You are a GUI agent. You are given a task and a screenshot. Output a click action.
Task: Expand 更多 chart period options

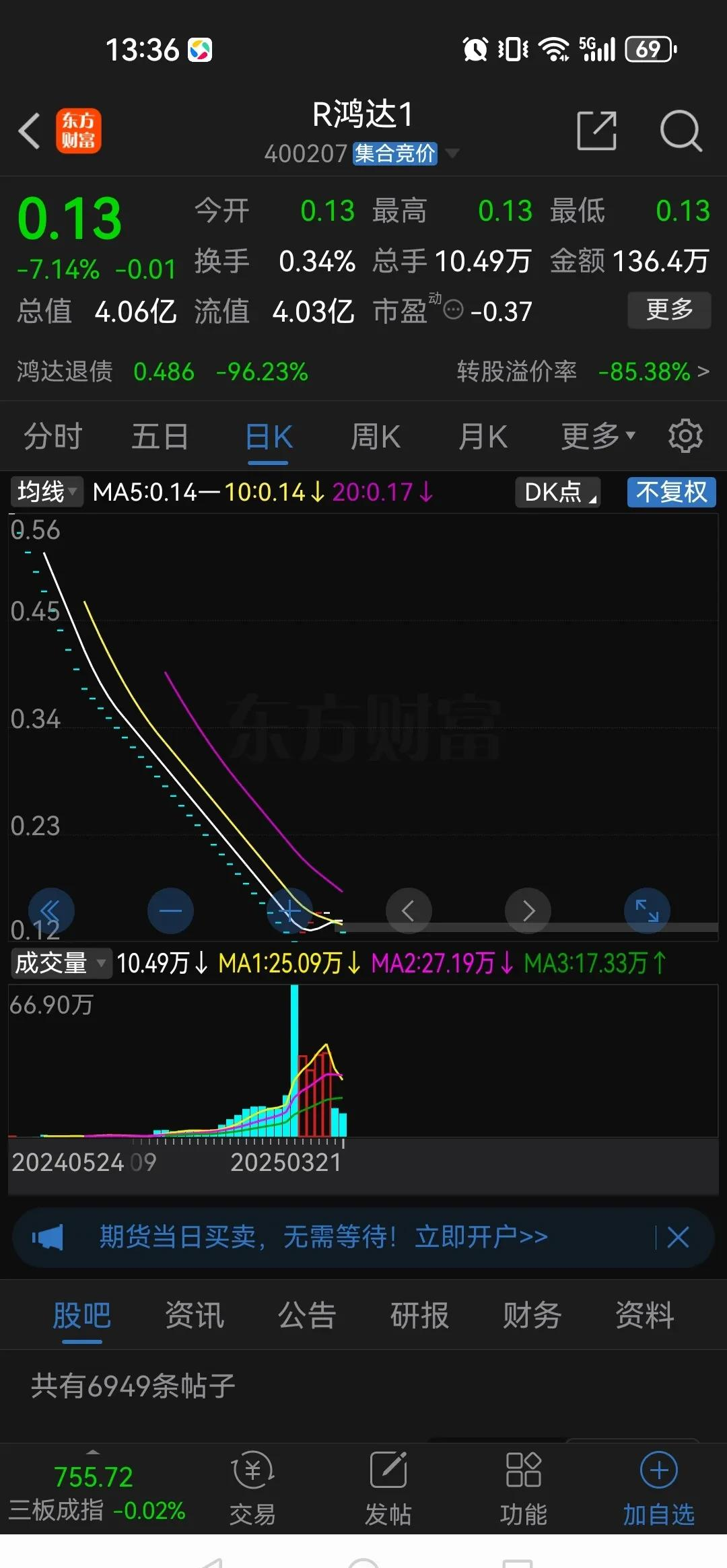tap(595, 435)
